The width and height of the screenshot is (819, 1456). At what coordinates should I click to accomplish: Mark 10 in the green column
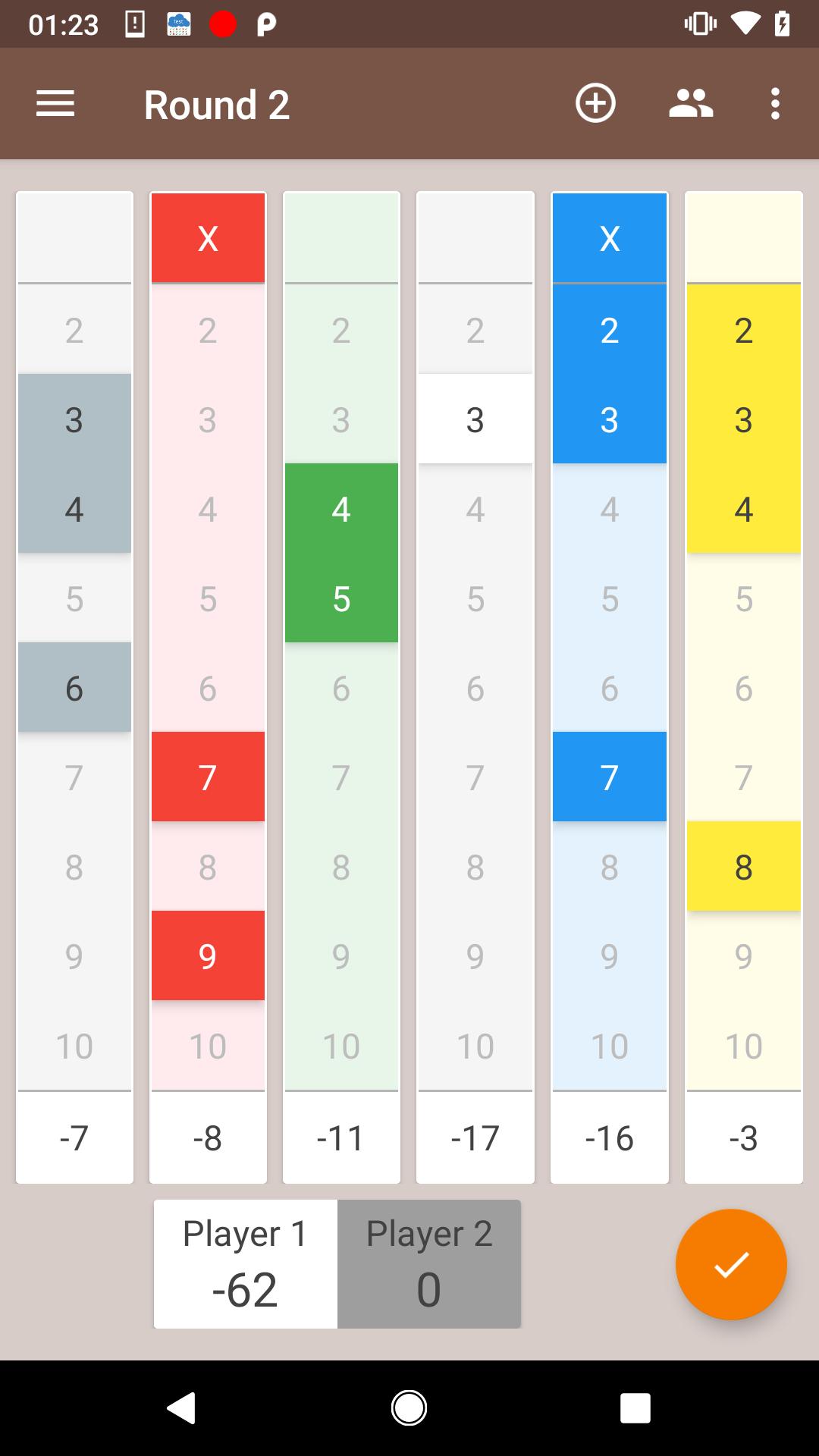tap(341, 1046)
